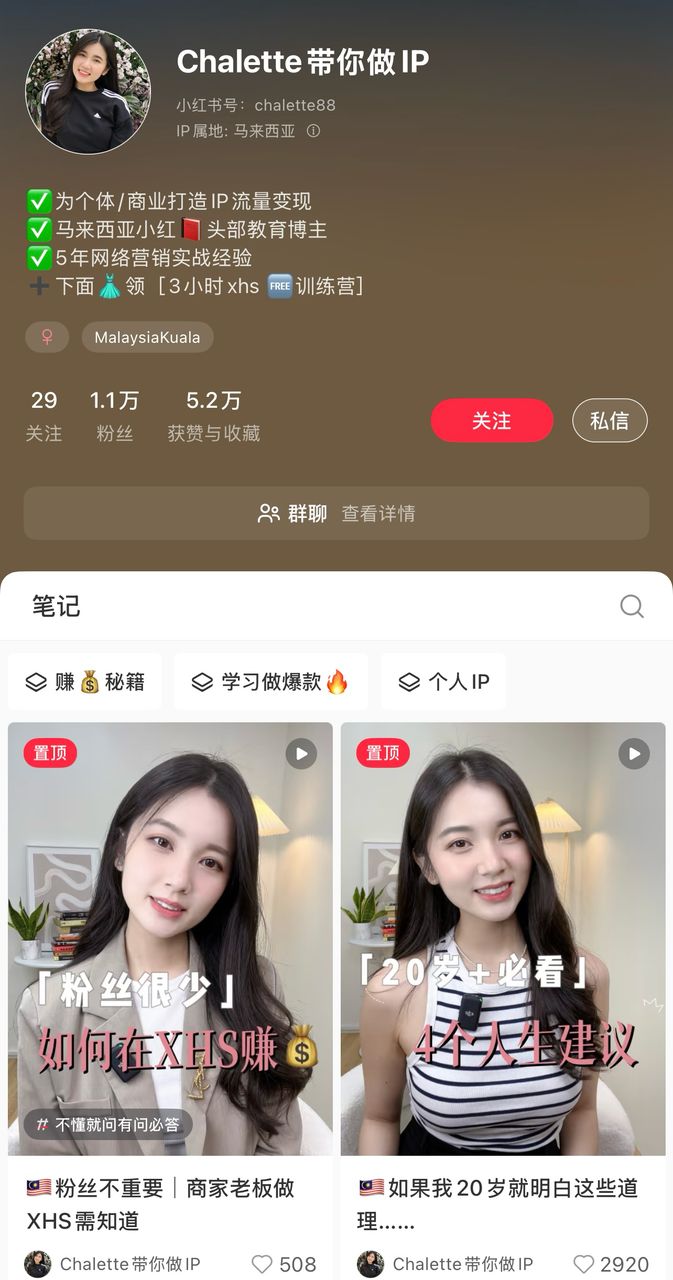View the 1.1万 粉丝 followers list
The width and height of the screenshot is (673, 1280).
coord(114,415)
